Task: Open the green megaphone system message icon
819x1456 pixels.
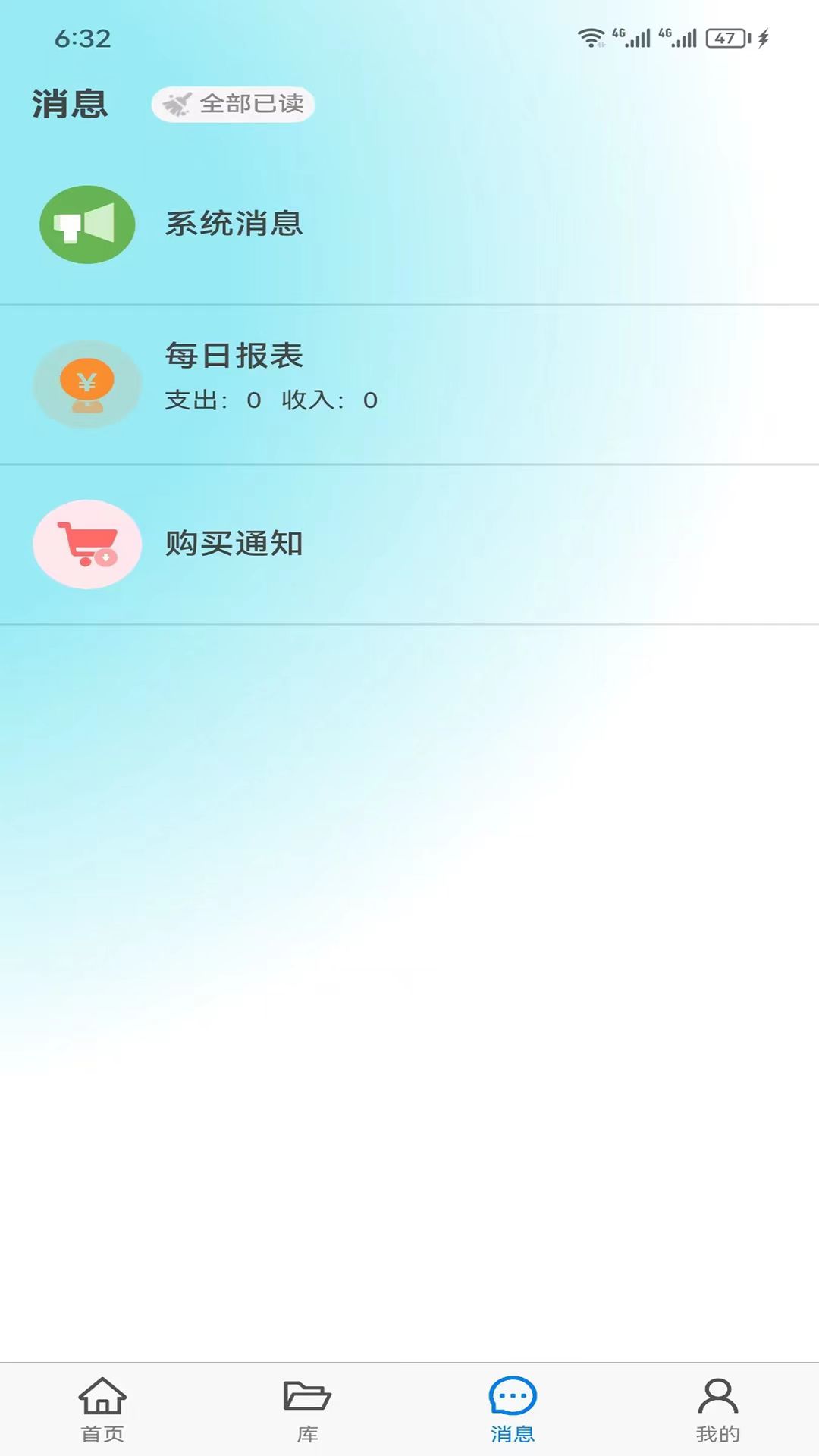Action: tap(86, 225)
